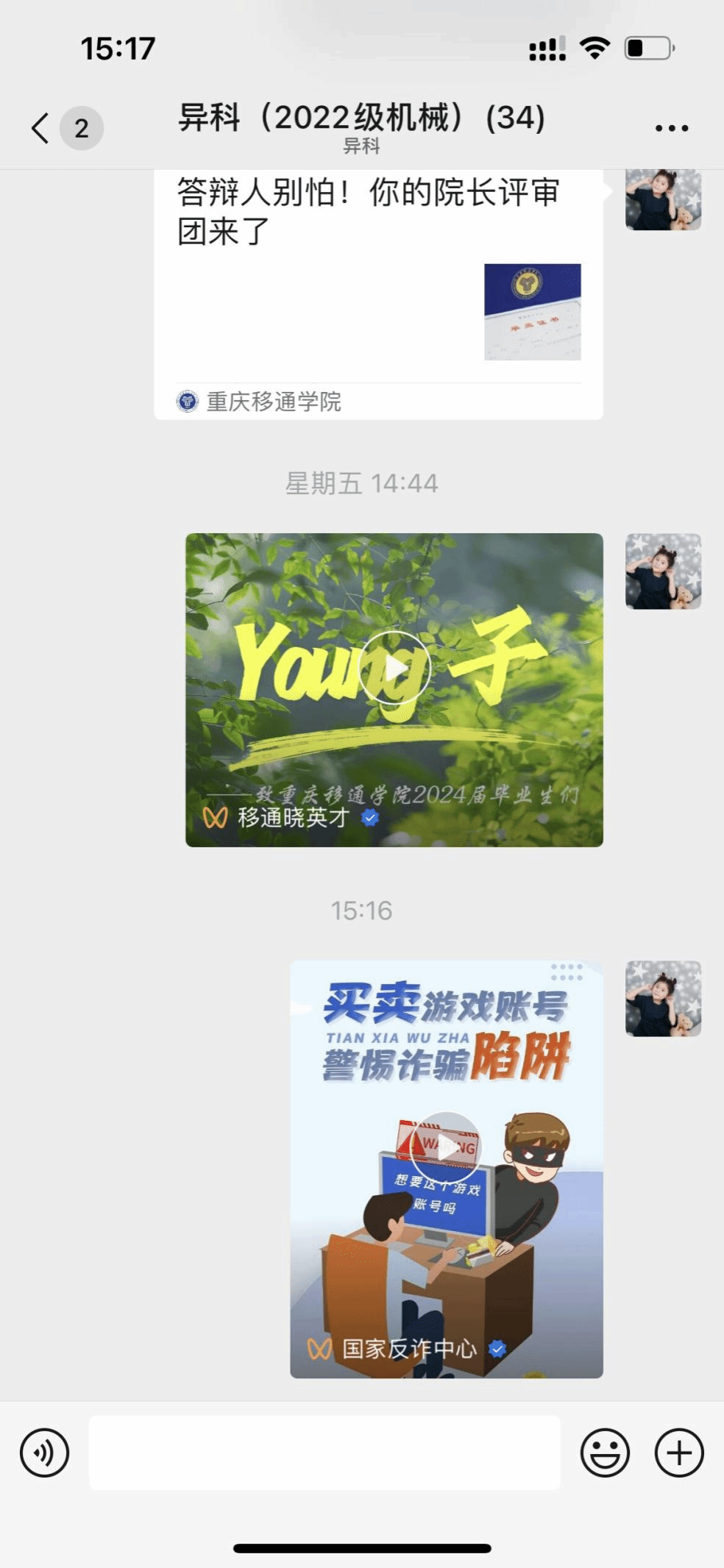
Task: Open sender's avatar beside the Young子 video
Action: click(x=663, y=571)
